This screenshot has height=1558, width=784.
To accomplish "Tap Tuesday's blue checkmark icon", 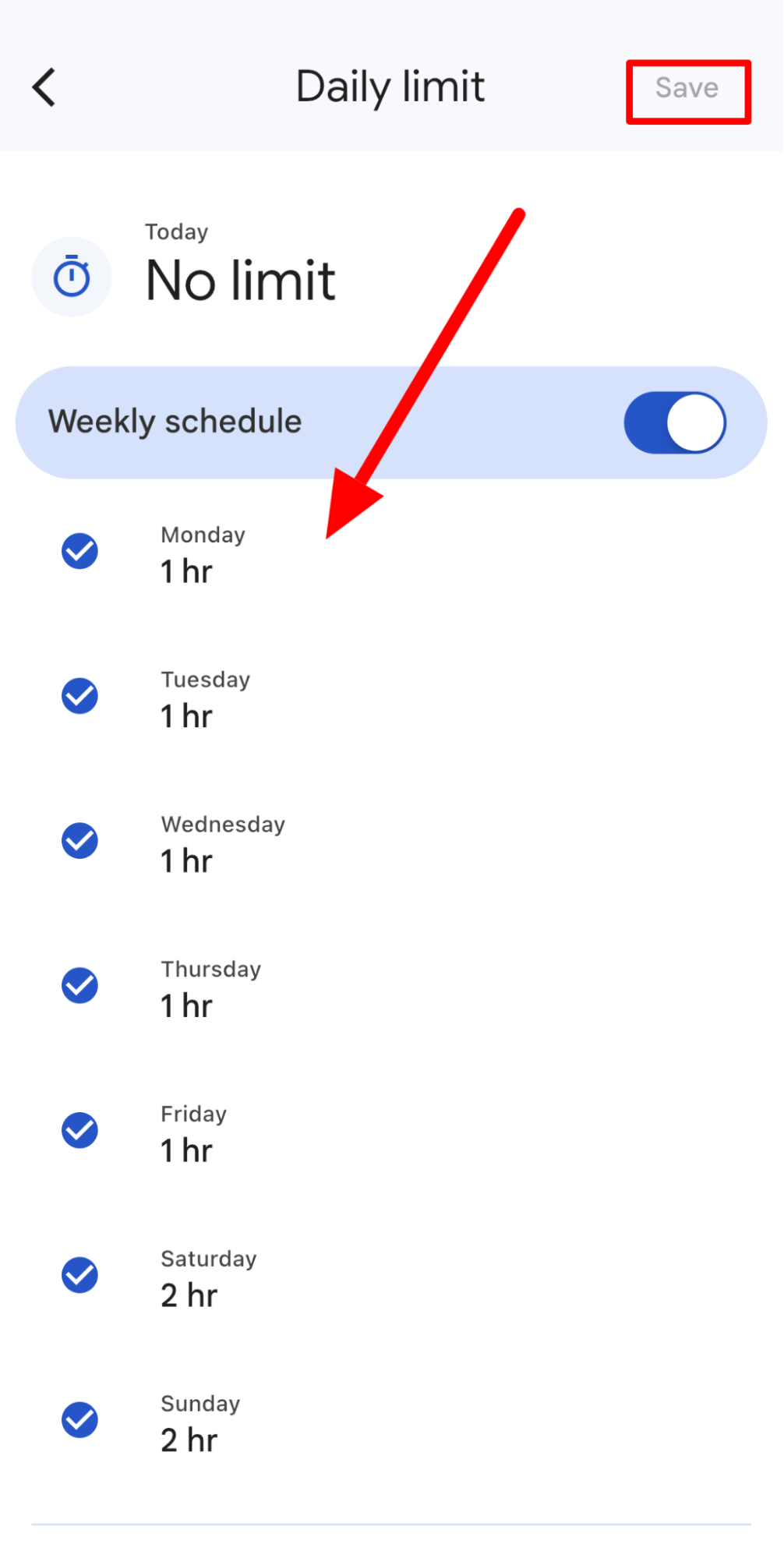I will tap(79, 696).
